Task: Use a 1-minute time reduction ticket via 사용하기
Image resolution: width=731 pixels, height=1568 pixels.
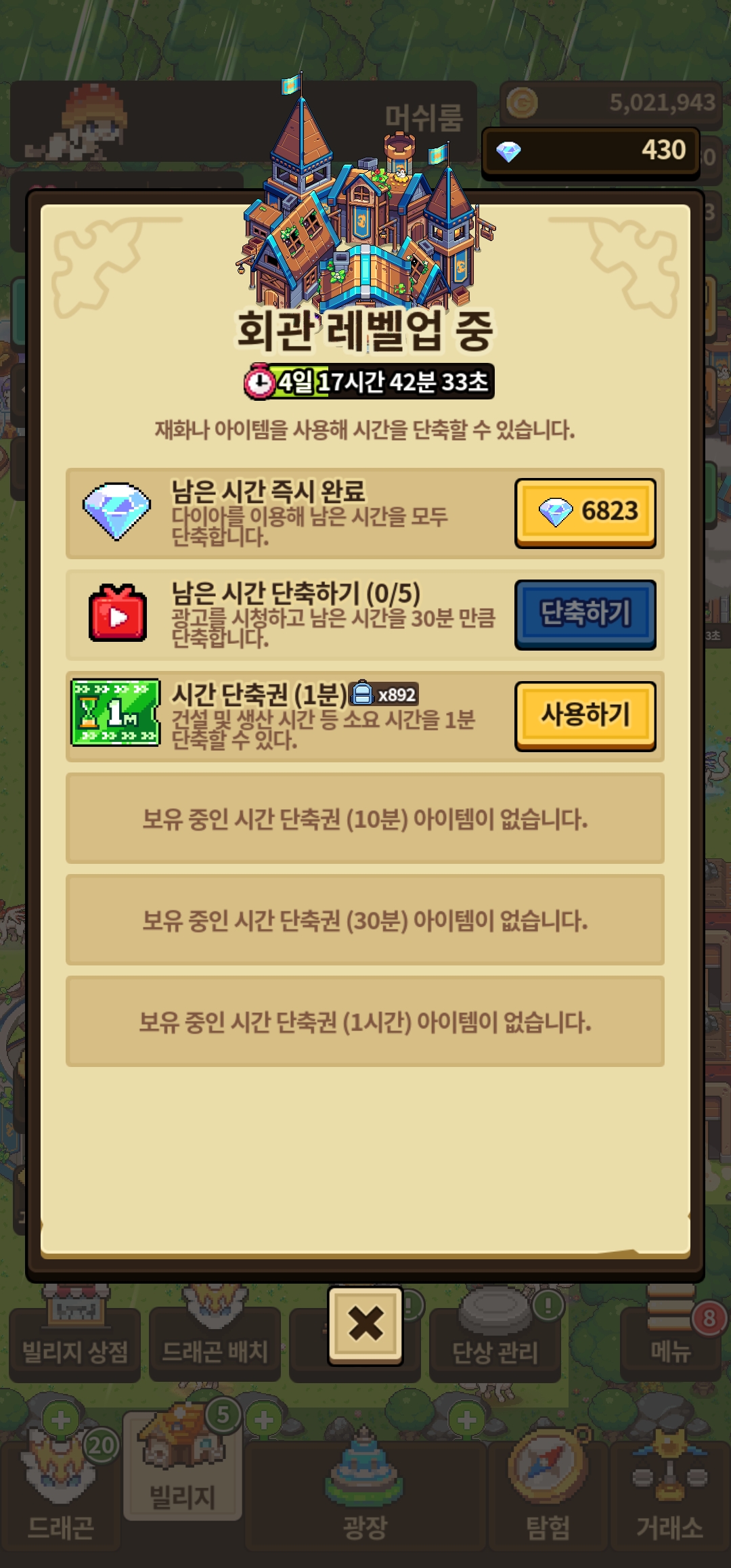Action: pos(585,715)
